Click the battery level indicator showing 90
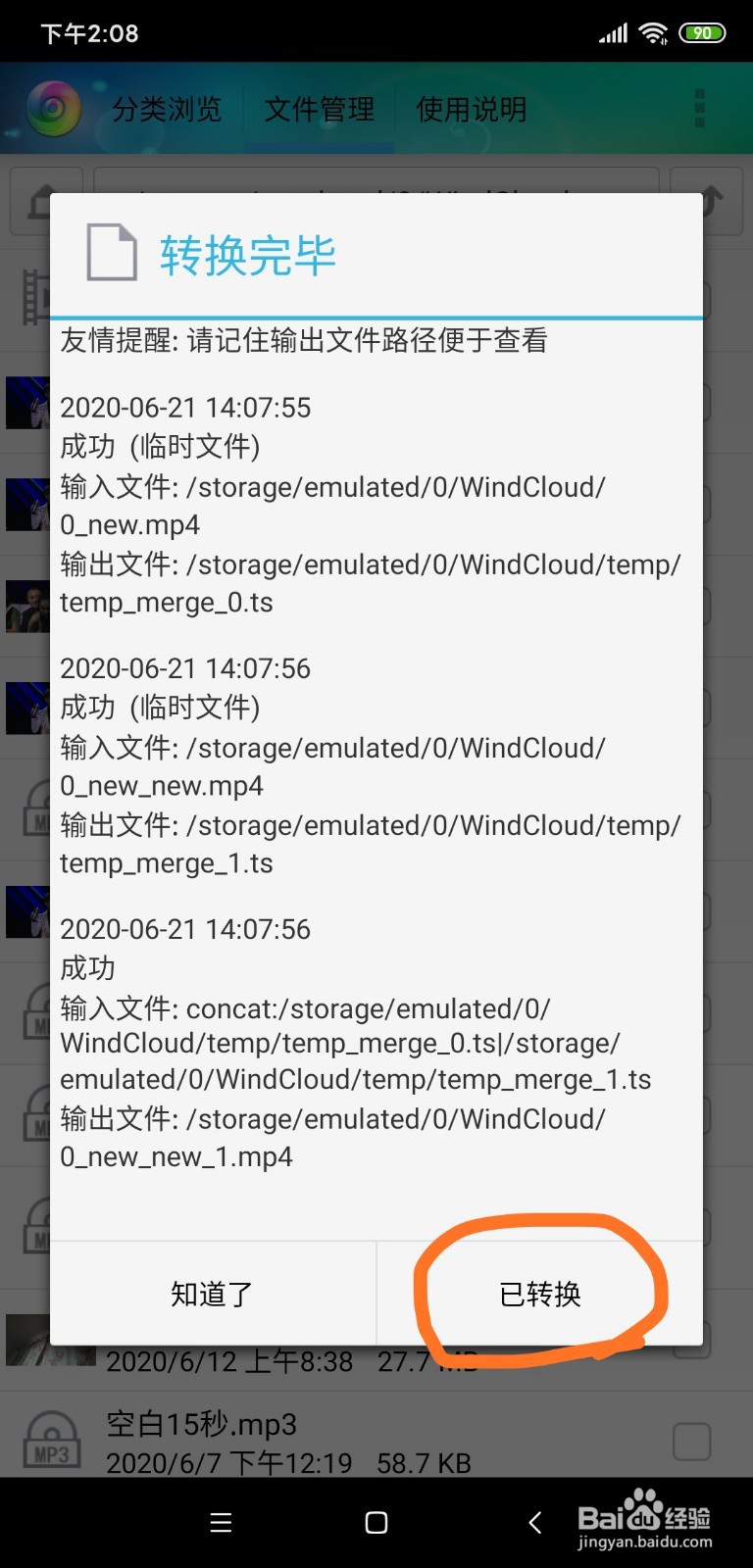The image size is (753, 1568). pos(702,32)
